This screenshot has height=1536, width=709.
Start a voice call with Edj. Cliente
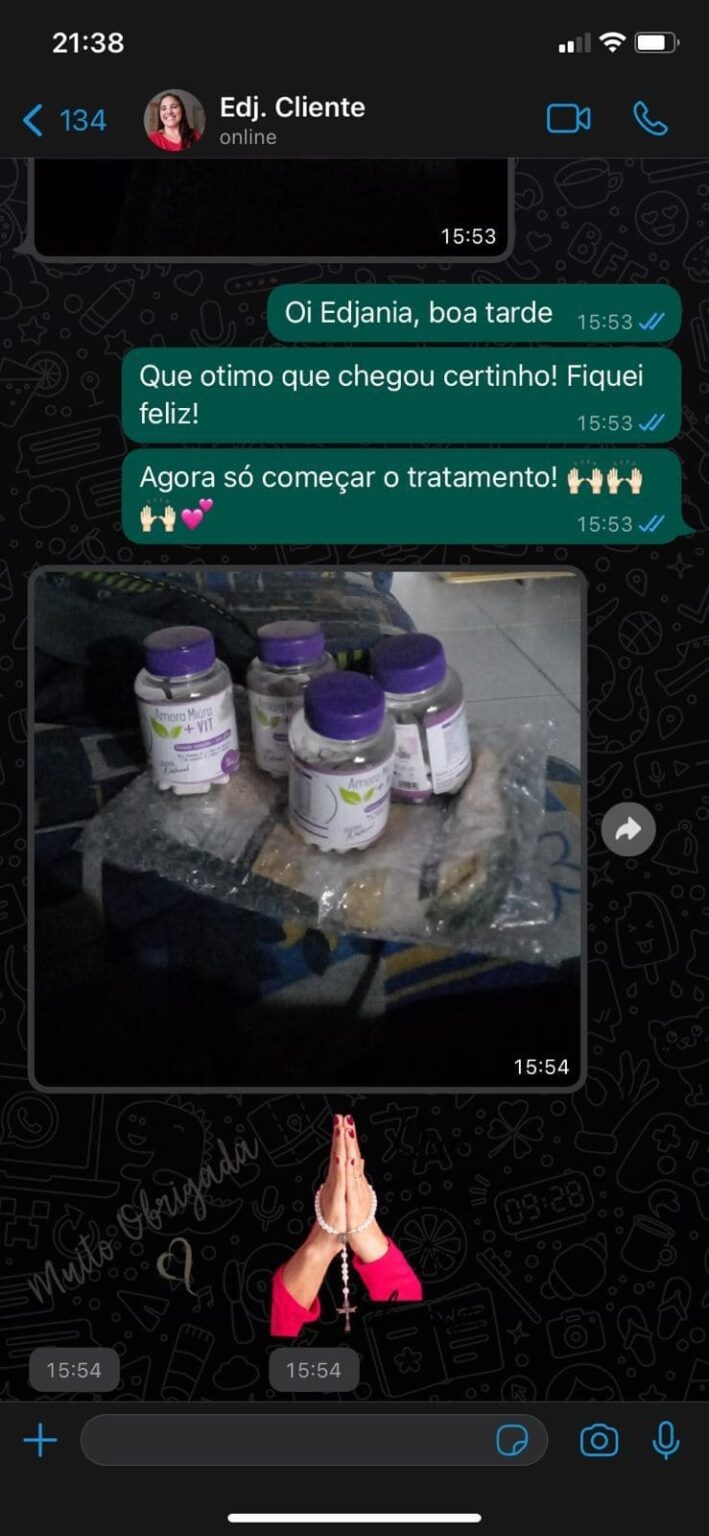(650, 119)
